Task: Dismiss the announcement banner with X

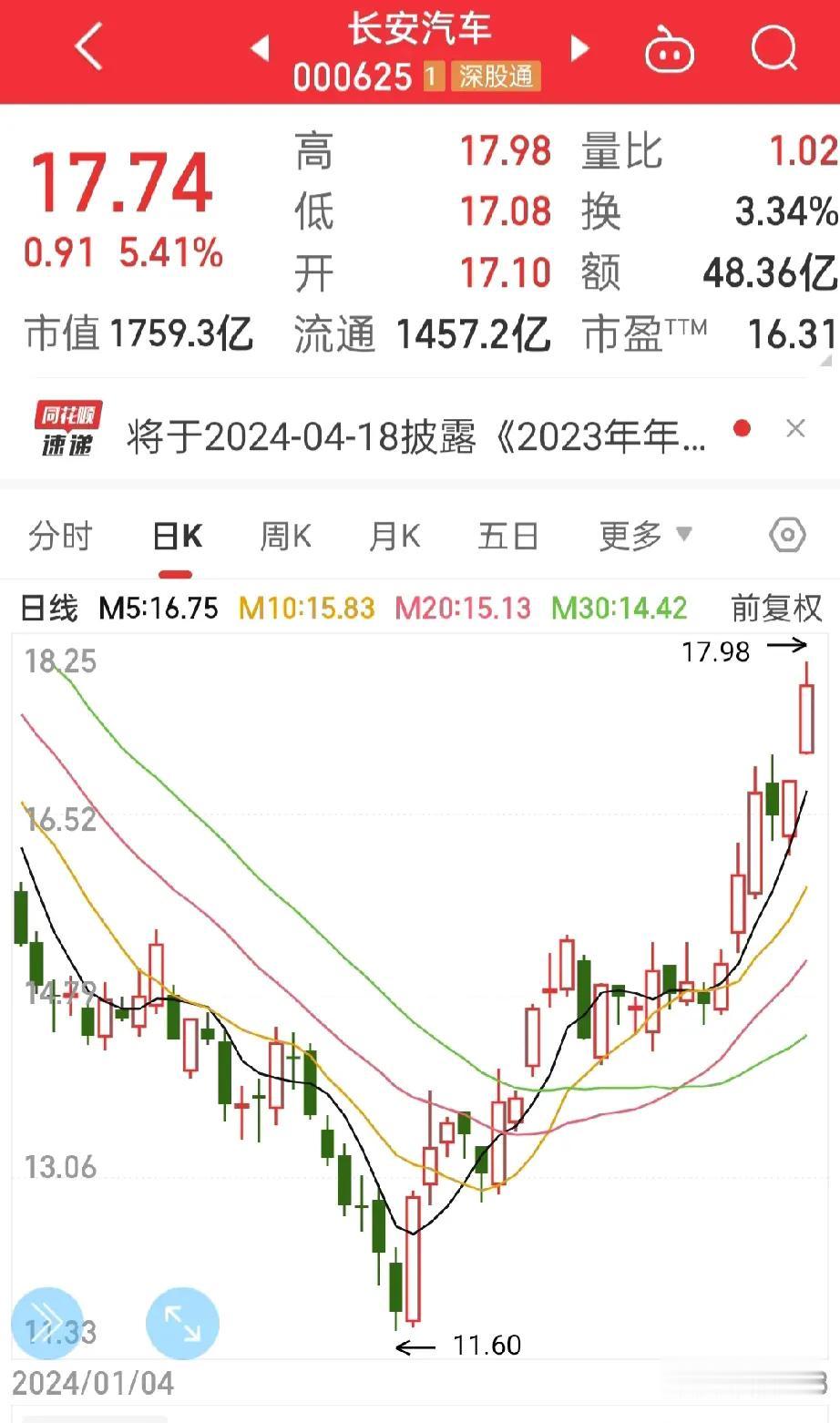Action: (x=795, y=427)
